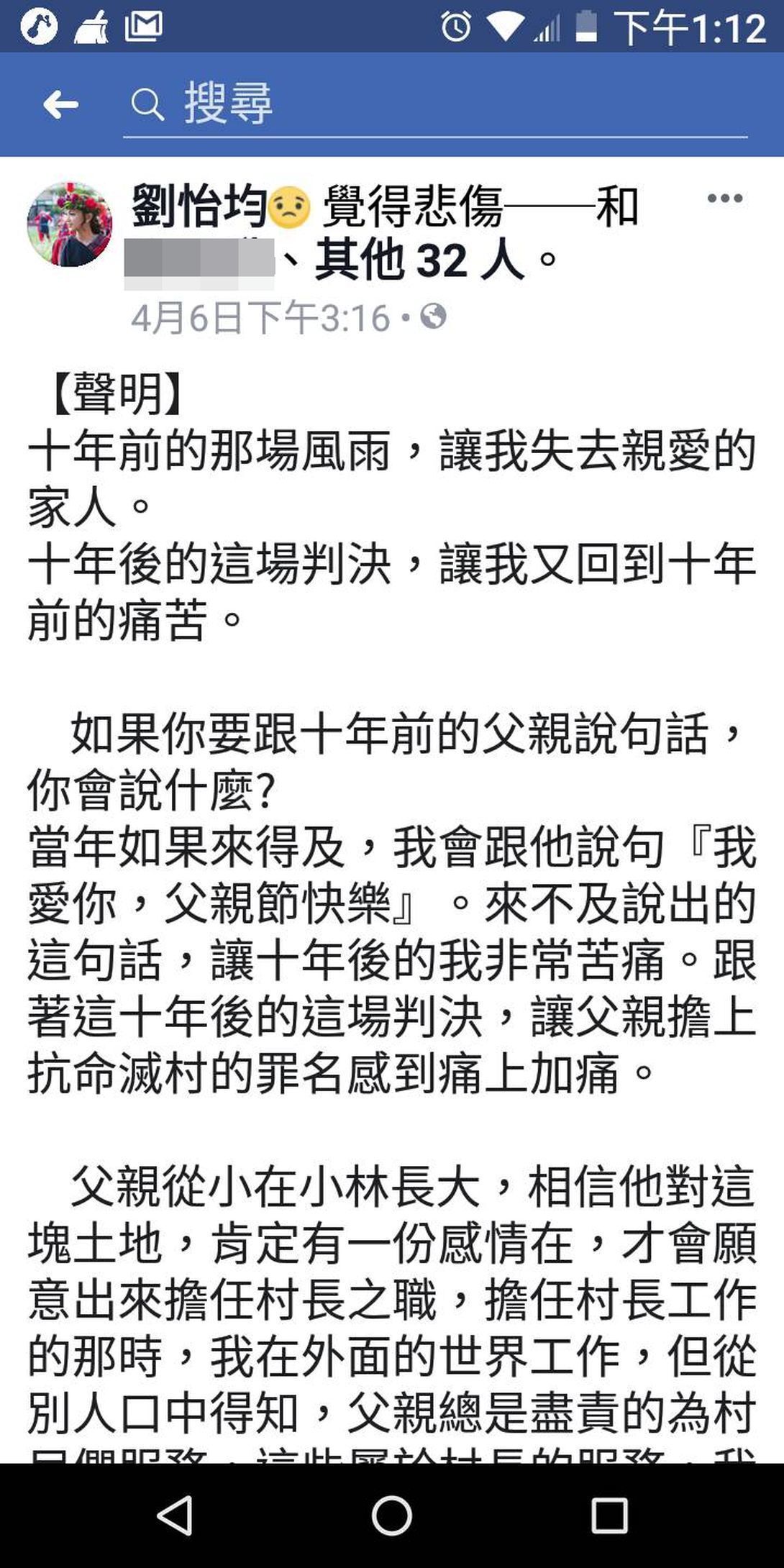
Task: Open the post's three-dot options menu
Action: pyautogui.click(x=724, y=199)
